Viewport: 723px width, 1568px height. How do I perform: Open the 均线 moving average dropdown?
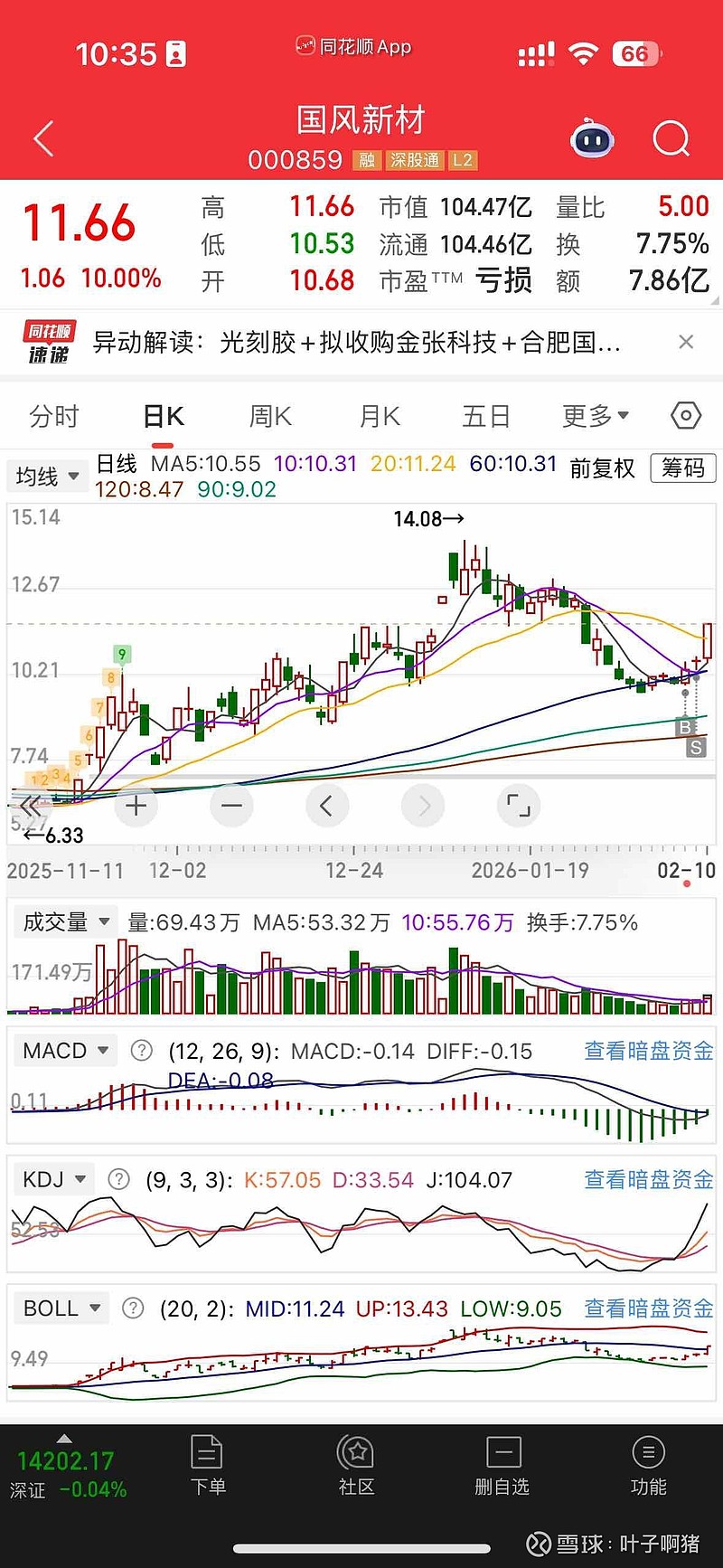pyautogui.click(x=47, y=476)
